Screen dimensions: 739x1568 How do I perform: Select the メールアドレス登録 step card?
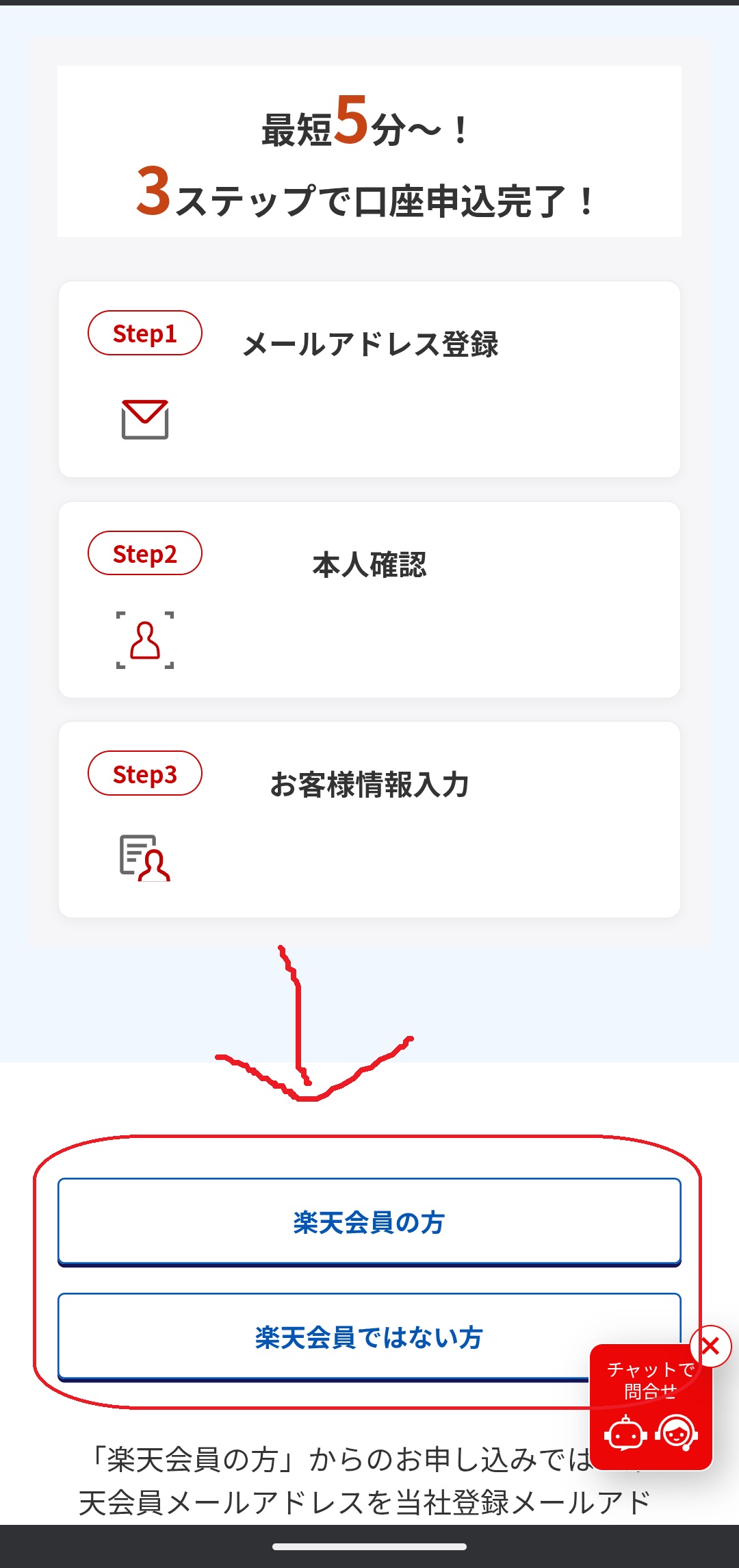click(x=369, y=377)
